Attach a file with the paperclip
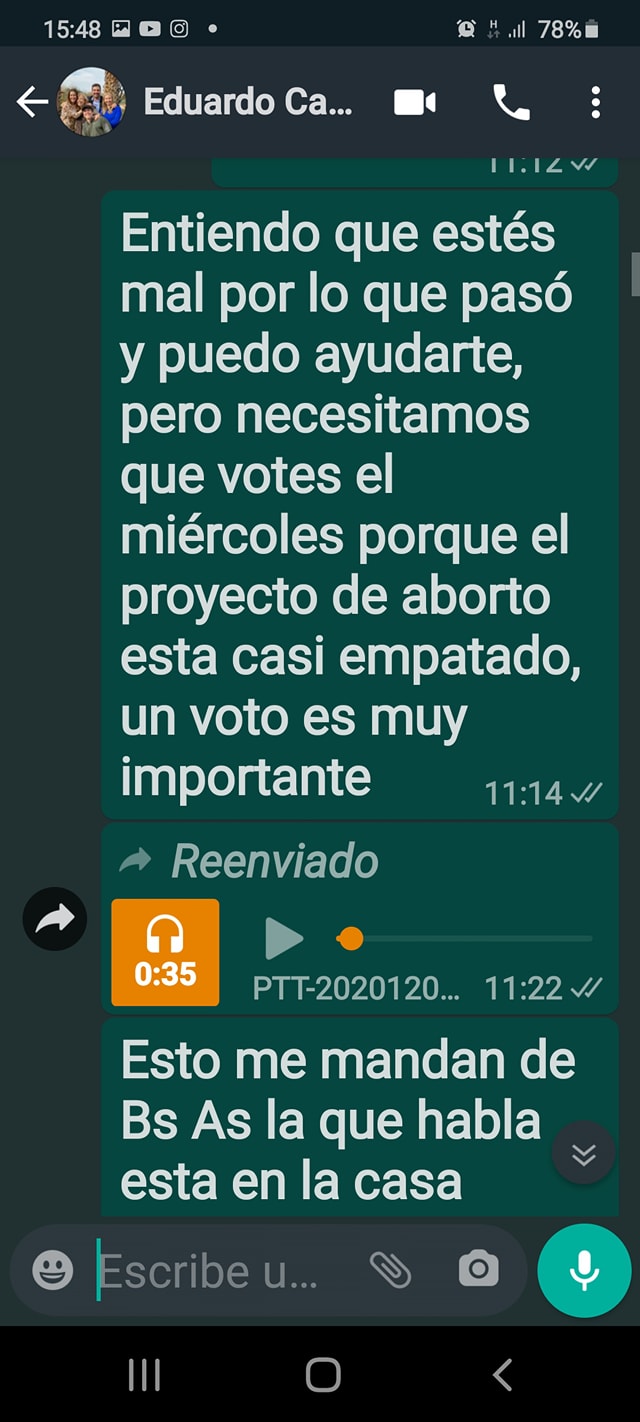This screenshot has width=640, height=1422. [x=390, y=1270]
